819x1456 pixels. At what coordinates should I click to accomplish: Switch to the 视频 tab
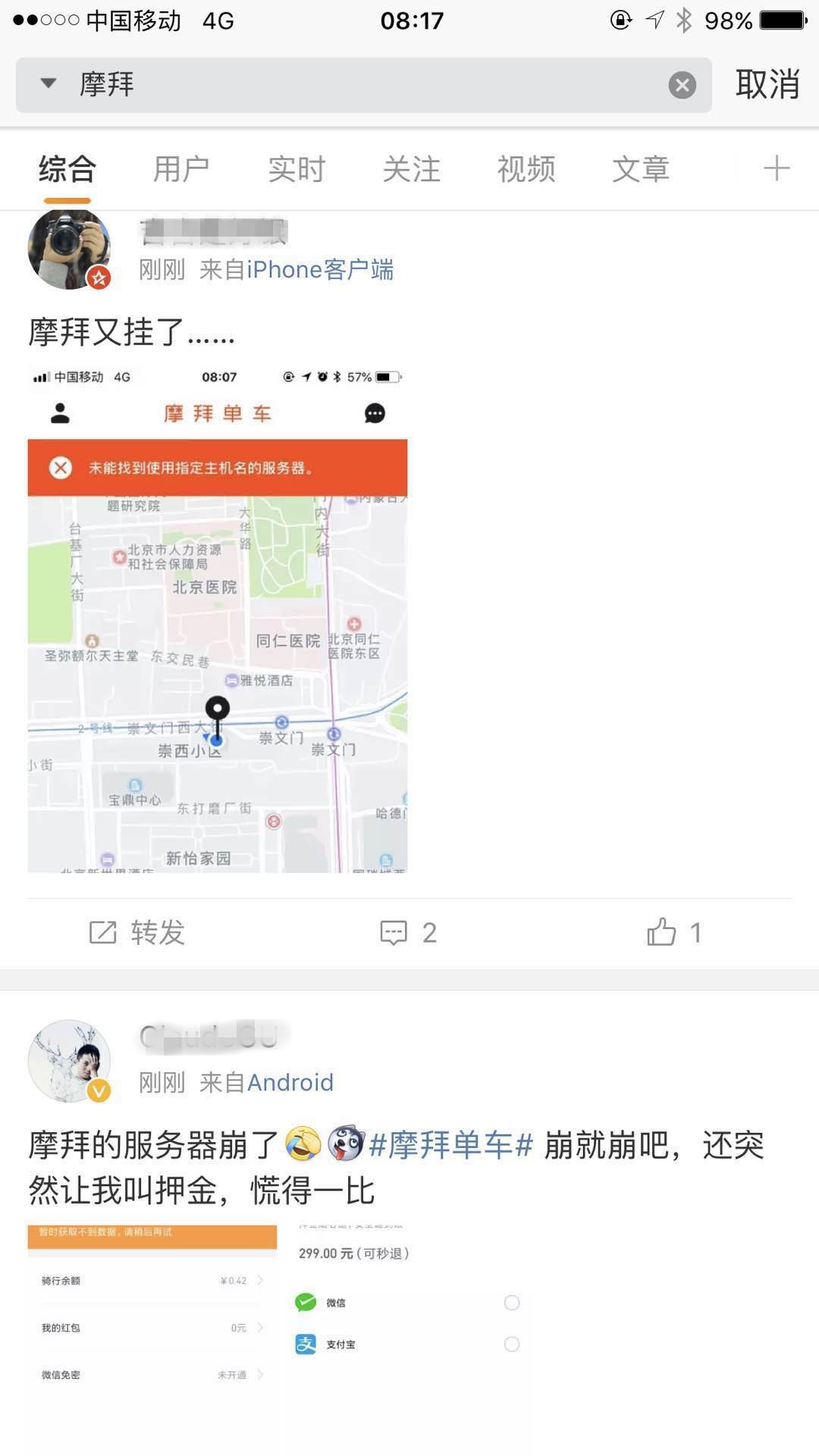pyautogui.click(x=527, y=168)
